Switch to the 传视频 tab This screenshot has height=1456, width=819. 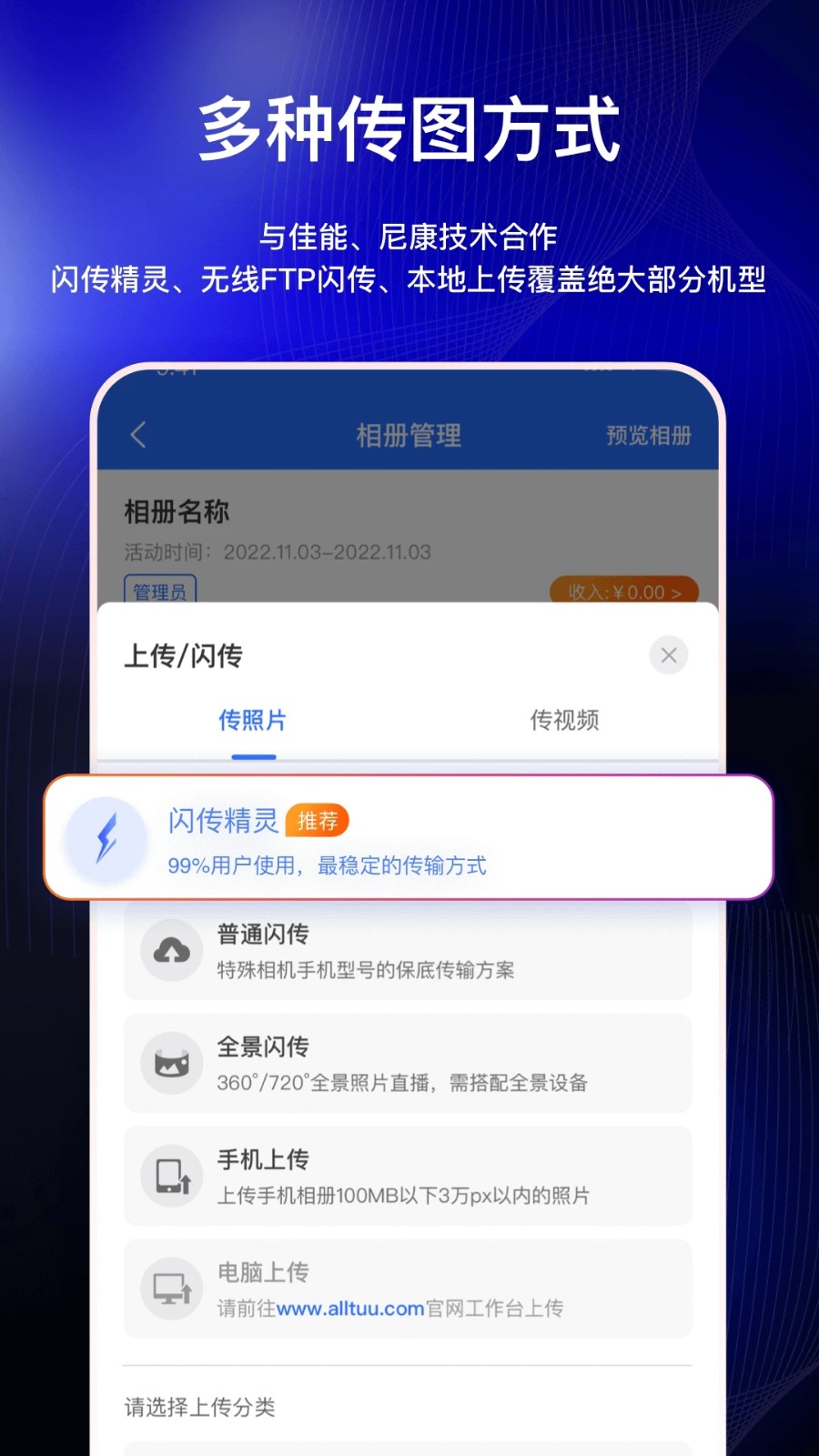564,720
